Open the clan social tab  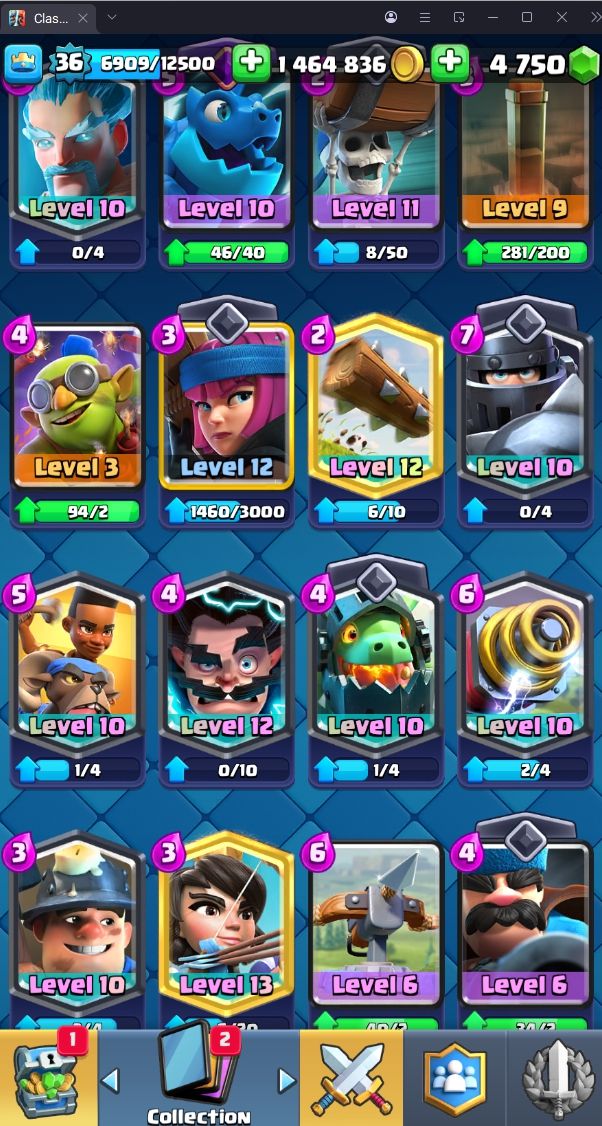pyautogui.click(x=454, y=1080)
